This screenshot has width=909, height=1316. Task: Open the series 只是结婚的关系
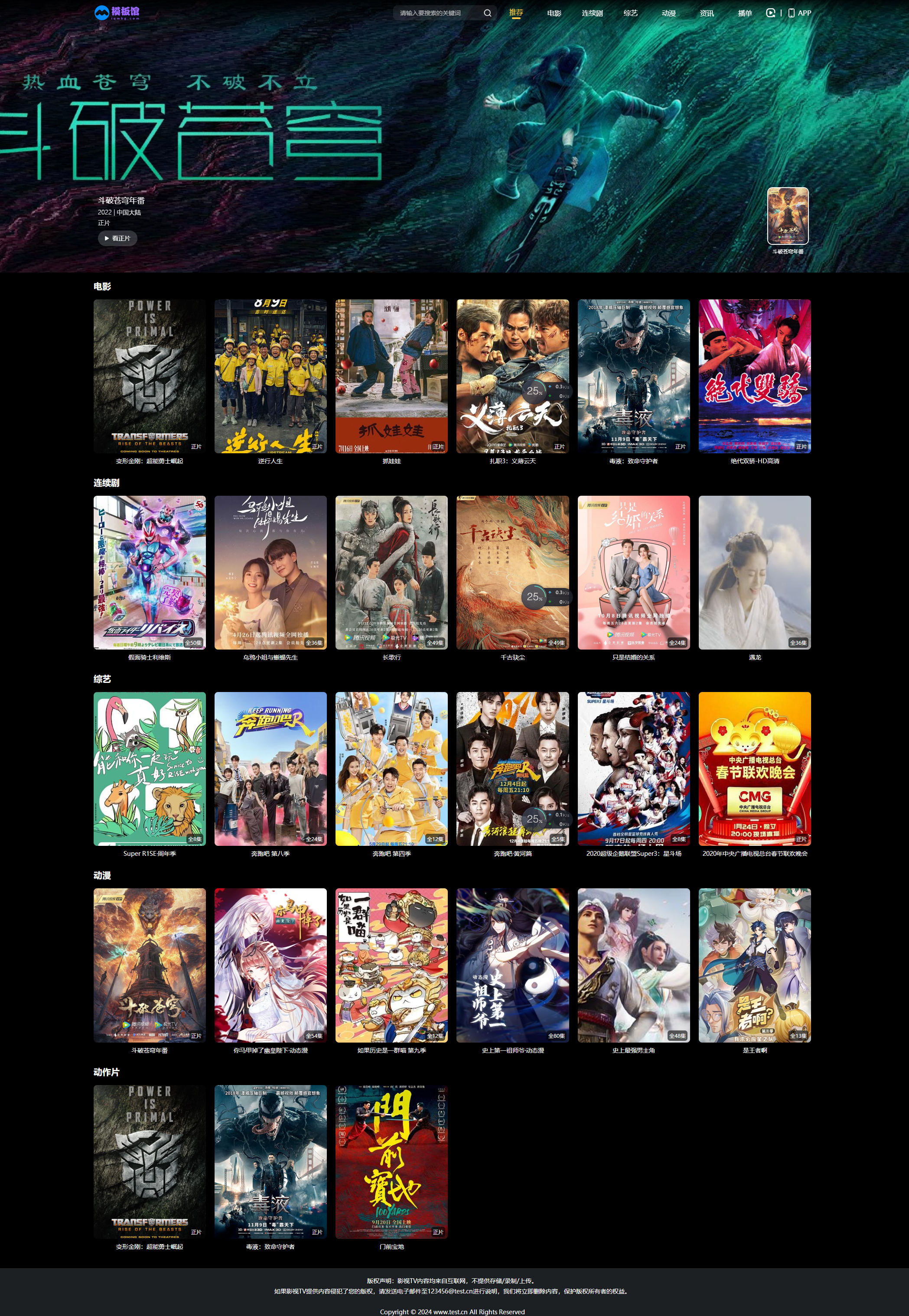tap(633, 572)
